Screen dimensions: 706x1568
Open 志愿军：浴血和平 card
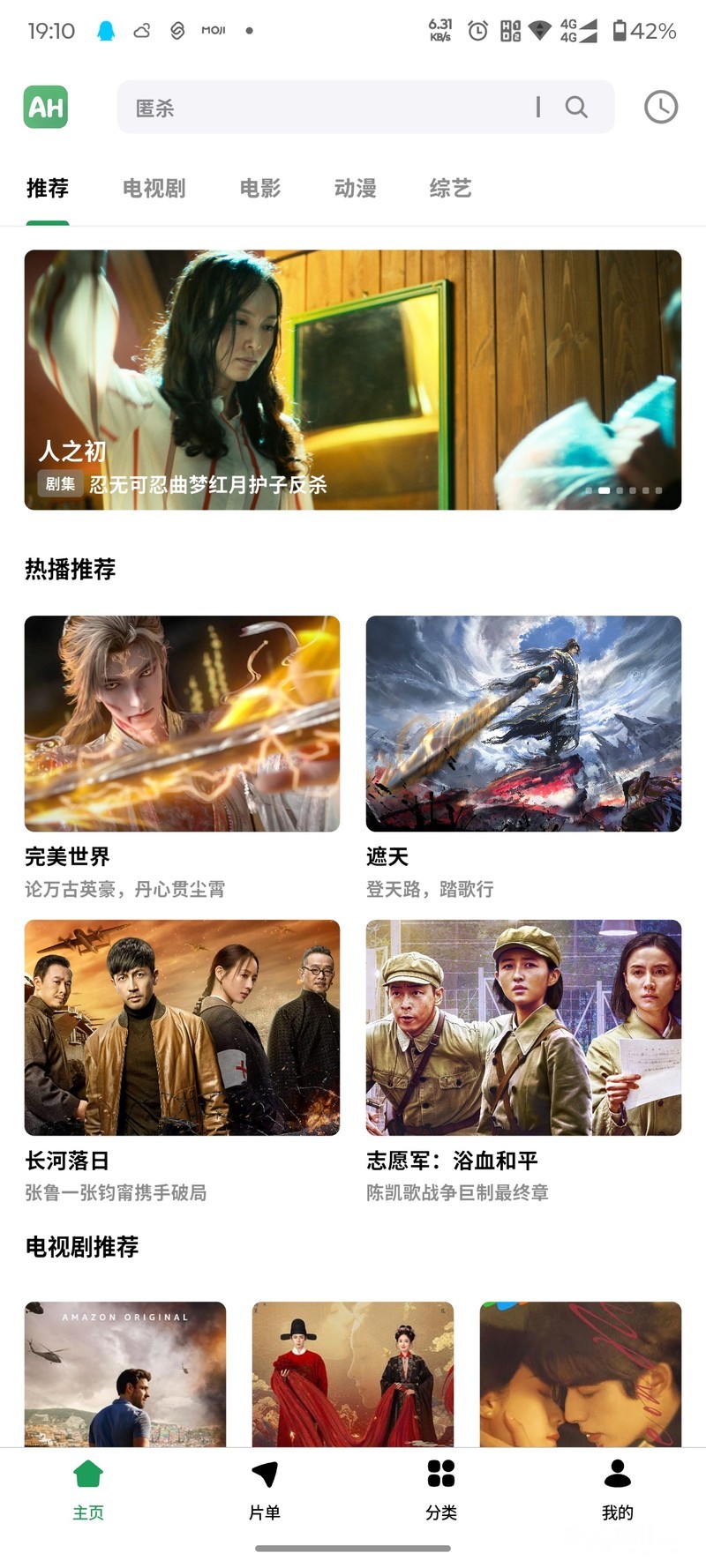[523, 1027]
